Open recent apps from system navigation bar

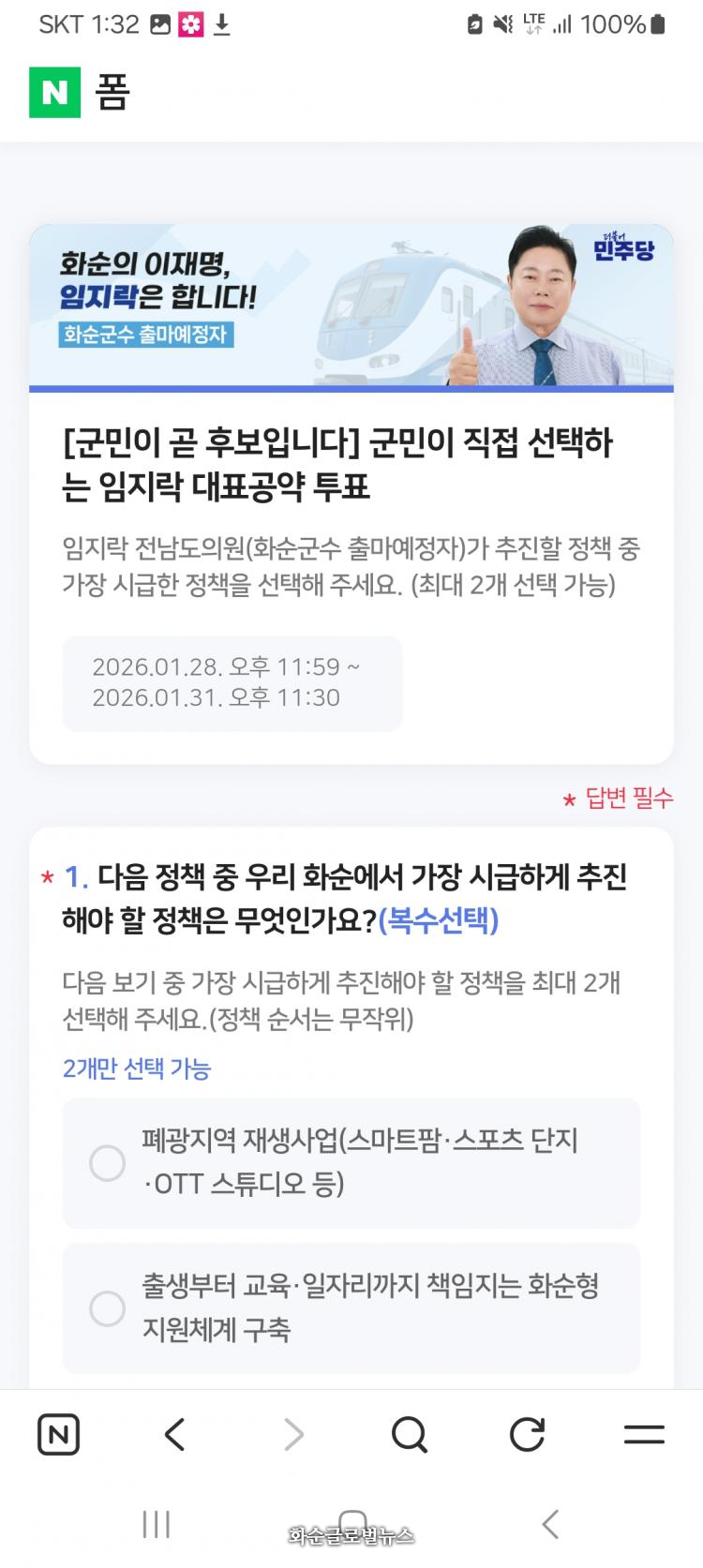pos(156,1525)
